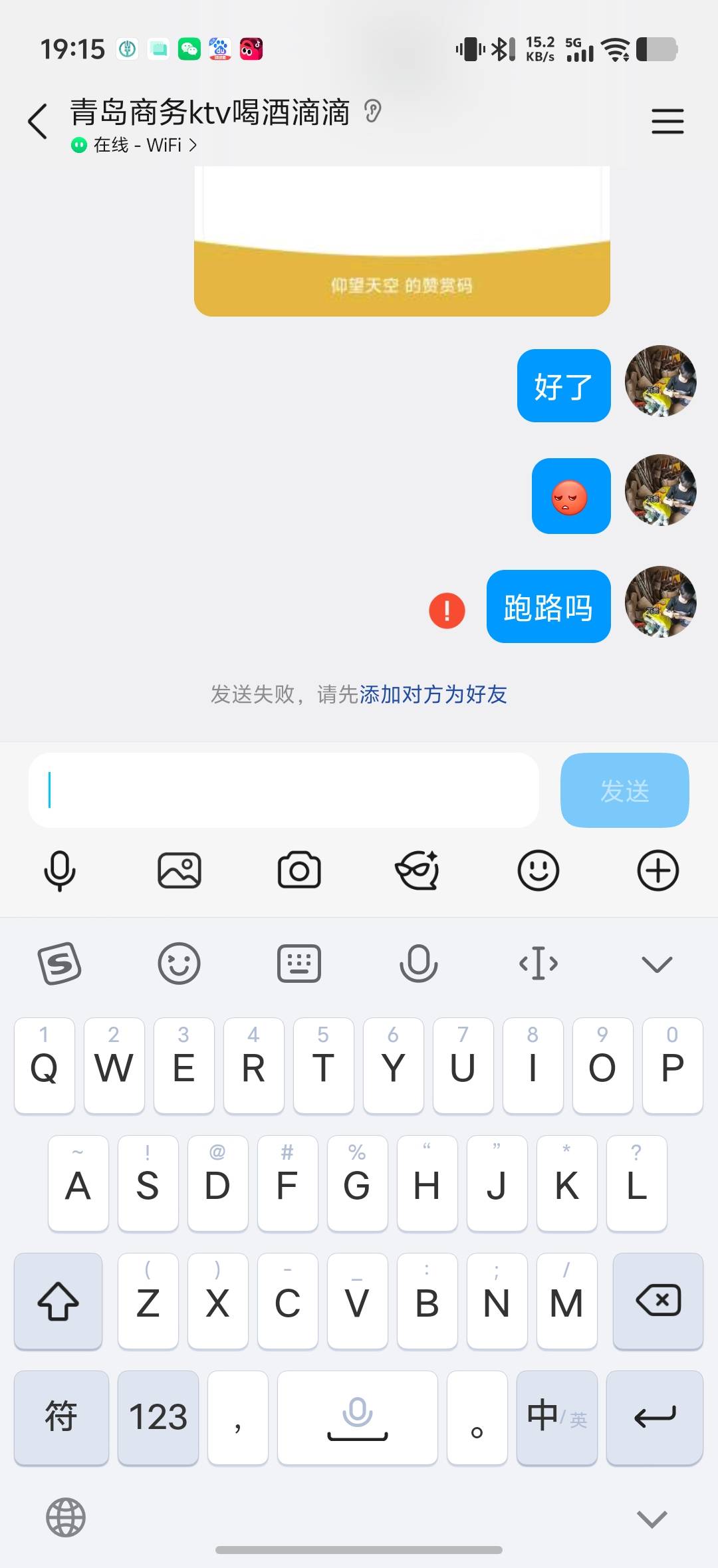Record a voice message with the microphone
The height and width of the screenshot is (1568, 718).
(60, 870)
